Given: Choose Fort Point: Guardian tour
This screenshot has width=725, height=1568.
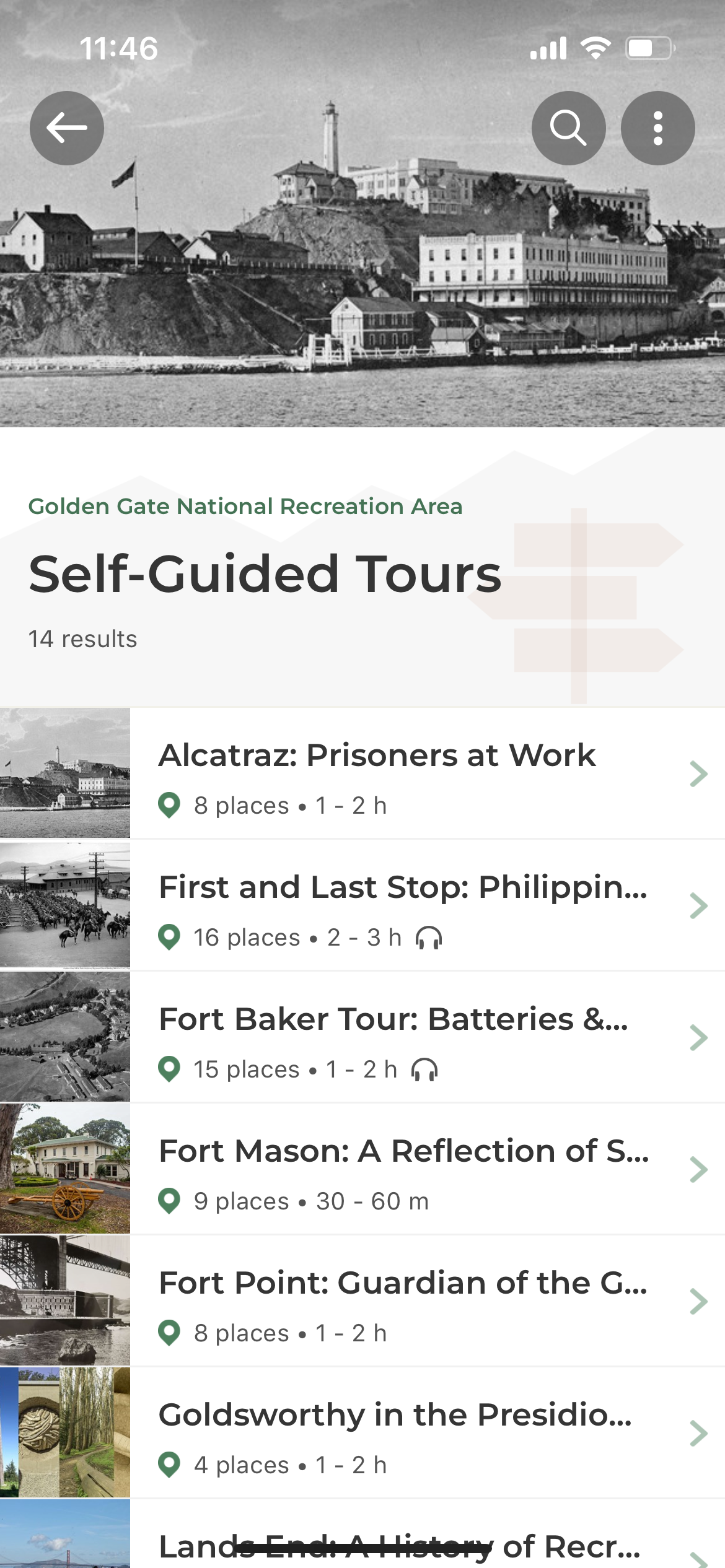Looking at the screenshot, I should pyautogui.click(x=362, y=1301).
